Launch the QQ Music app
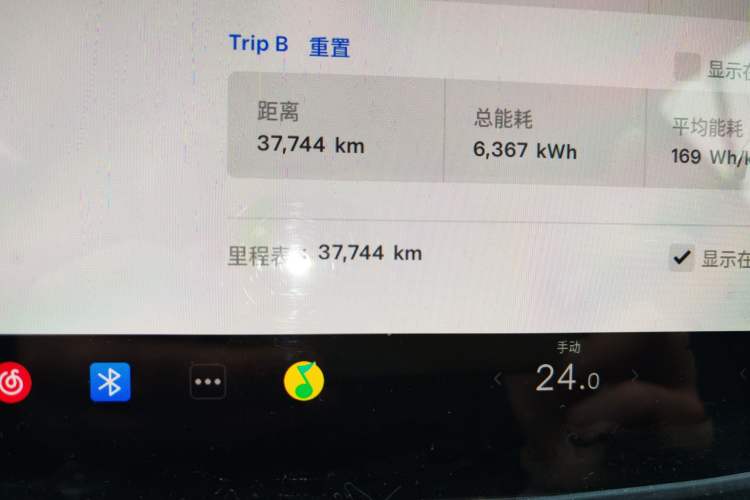Viewport: 750px width, 500px height. (x=304, y=381)
